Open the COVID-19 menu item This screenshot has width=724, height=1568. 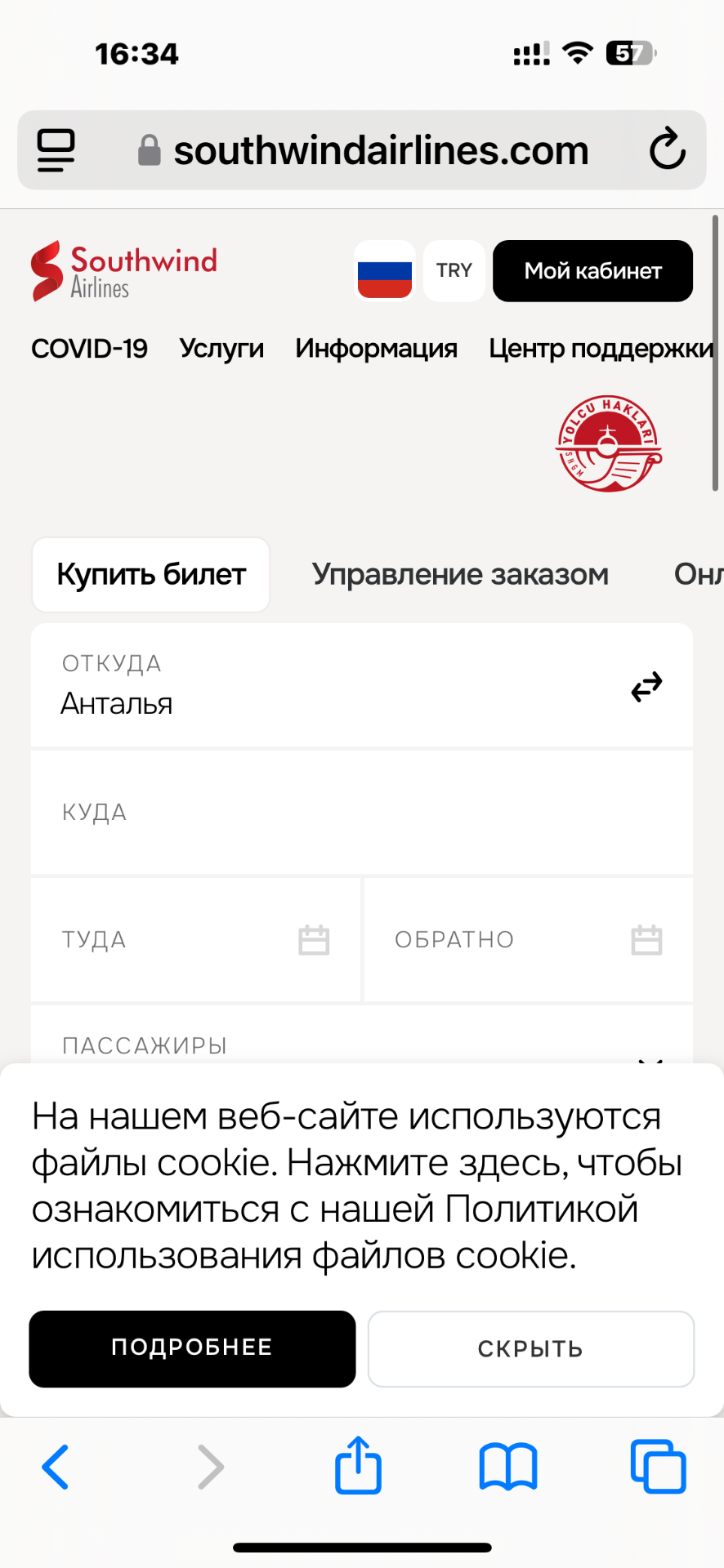tap(89, 349)
